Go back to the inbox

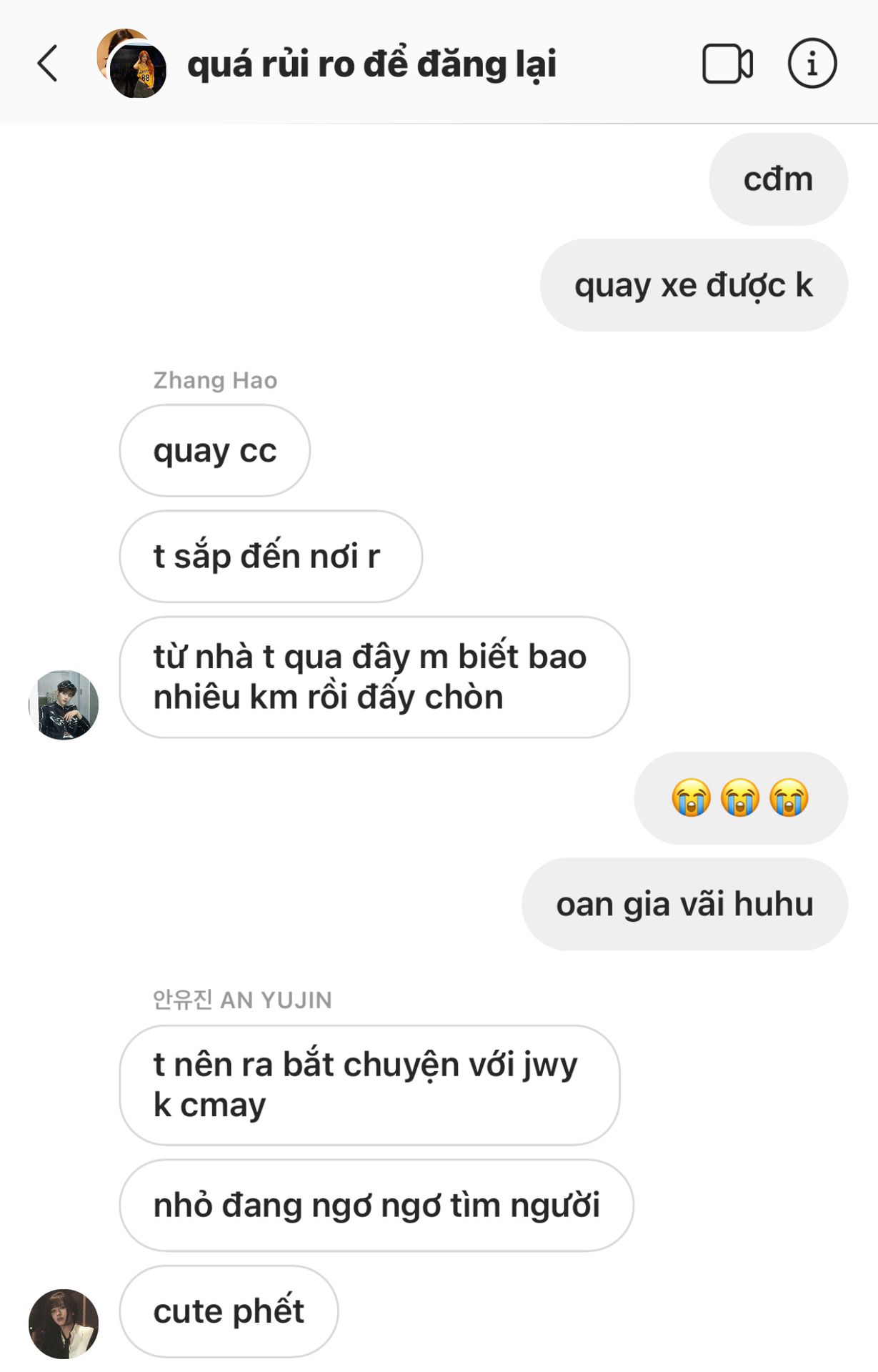point(48,64)
